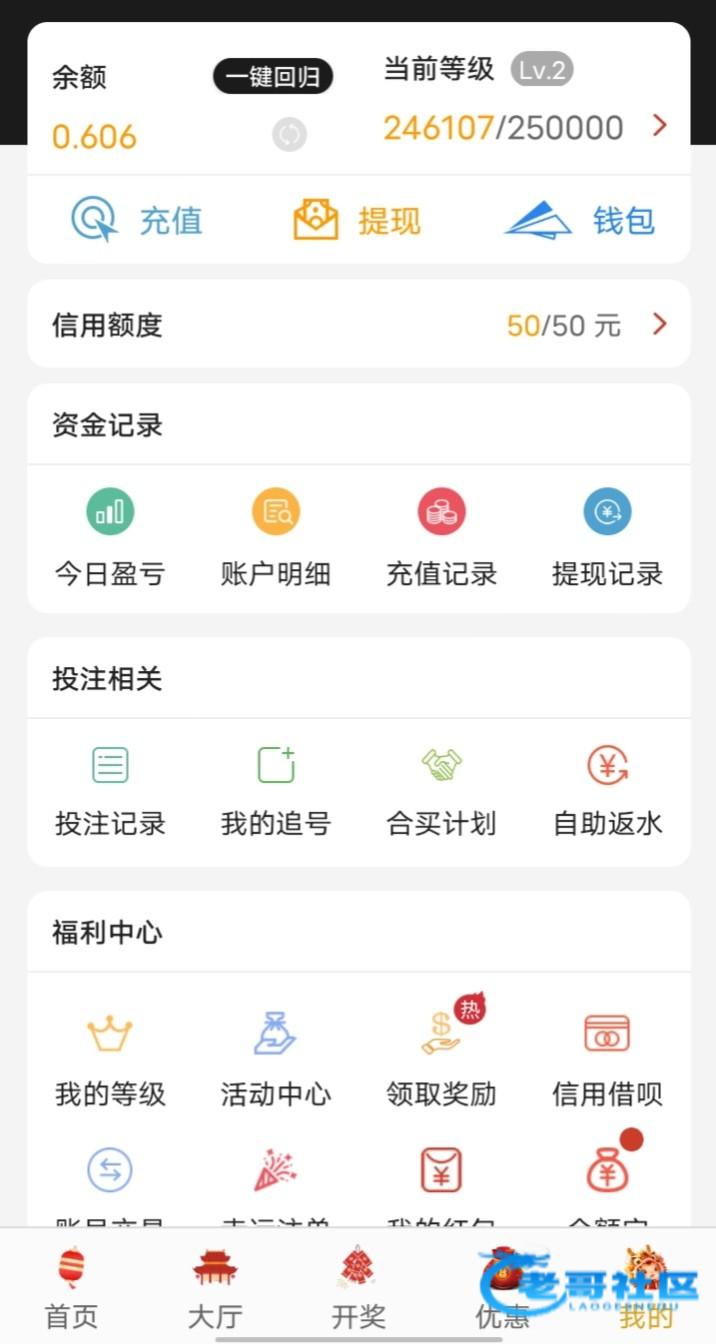Viewport: 716px width, 1344px height.
Task: Open 提现记录
Action: click(607, 541)
